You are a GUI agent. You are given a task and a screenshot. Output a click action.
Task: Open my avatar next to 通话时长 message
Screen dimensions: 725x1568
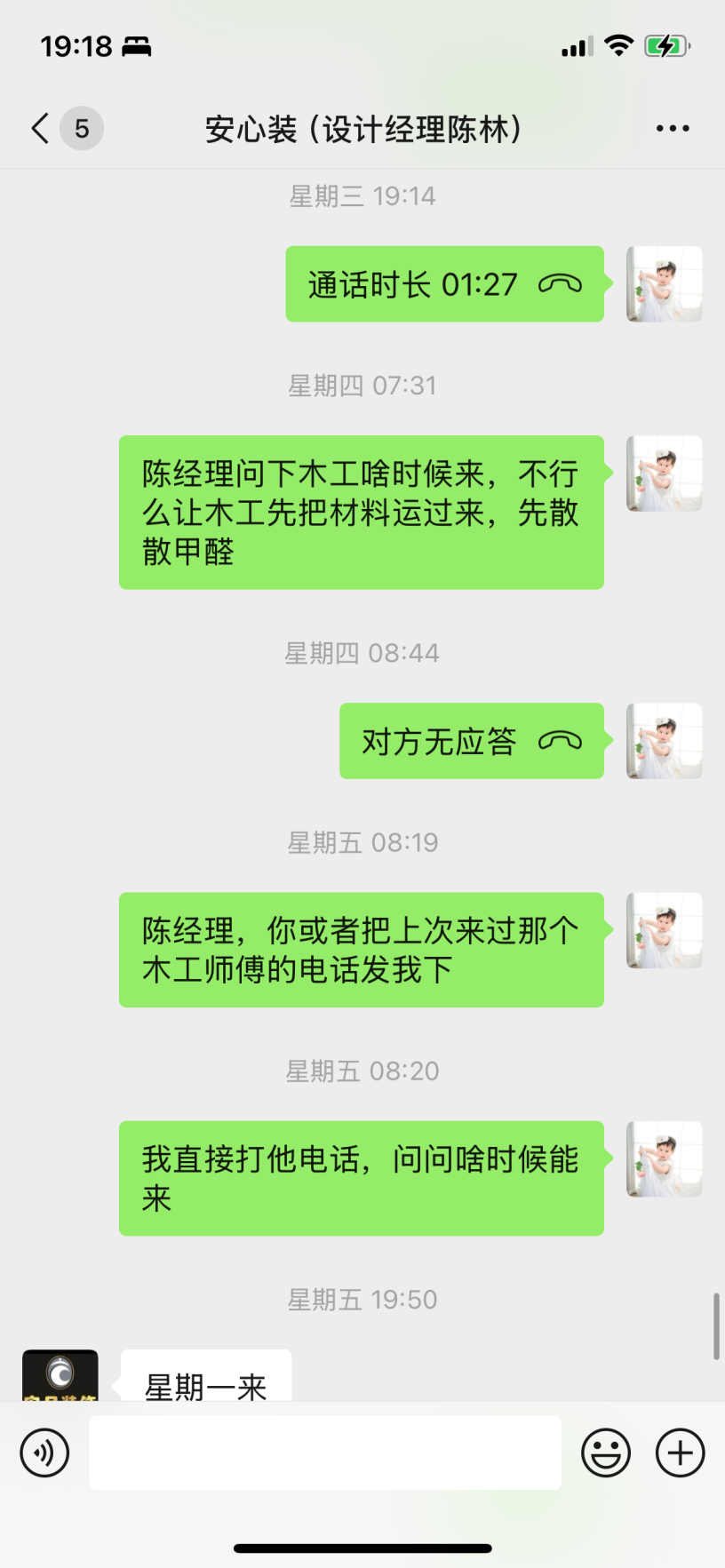point(664,284)
